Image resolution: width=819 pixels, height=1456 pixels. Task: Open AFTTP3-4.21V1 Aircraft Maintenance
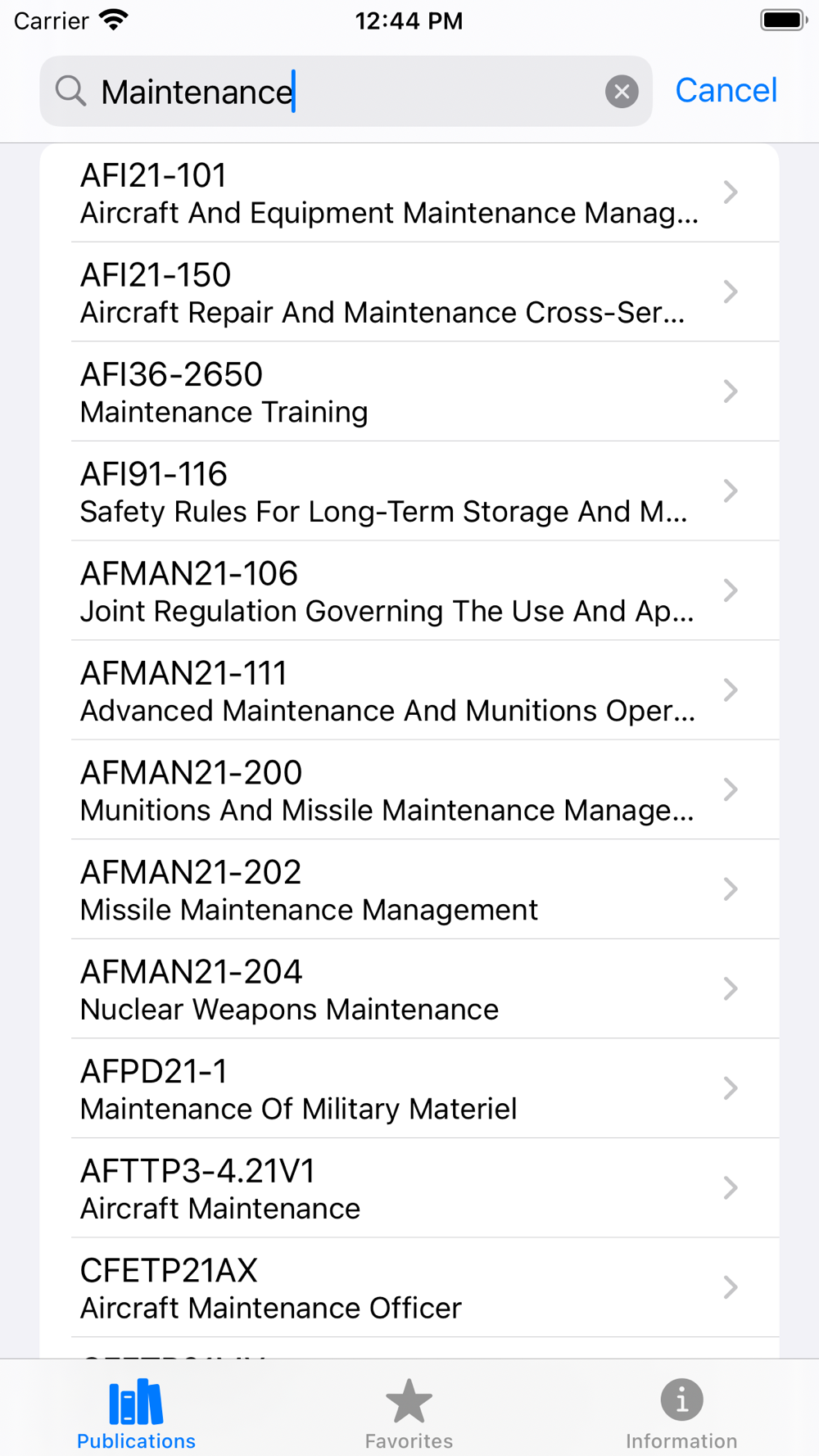(x=409, y=1188)
